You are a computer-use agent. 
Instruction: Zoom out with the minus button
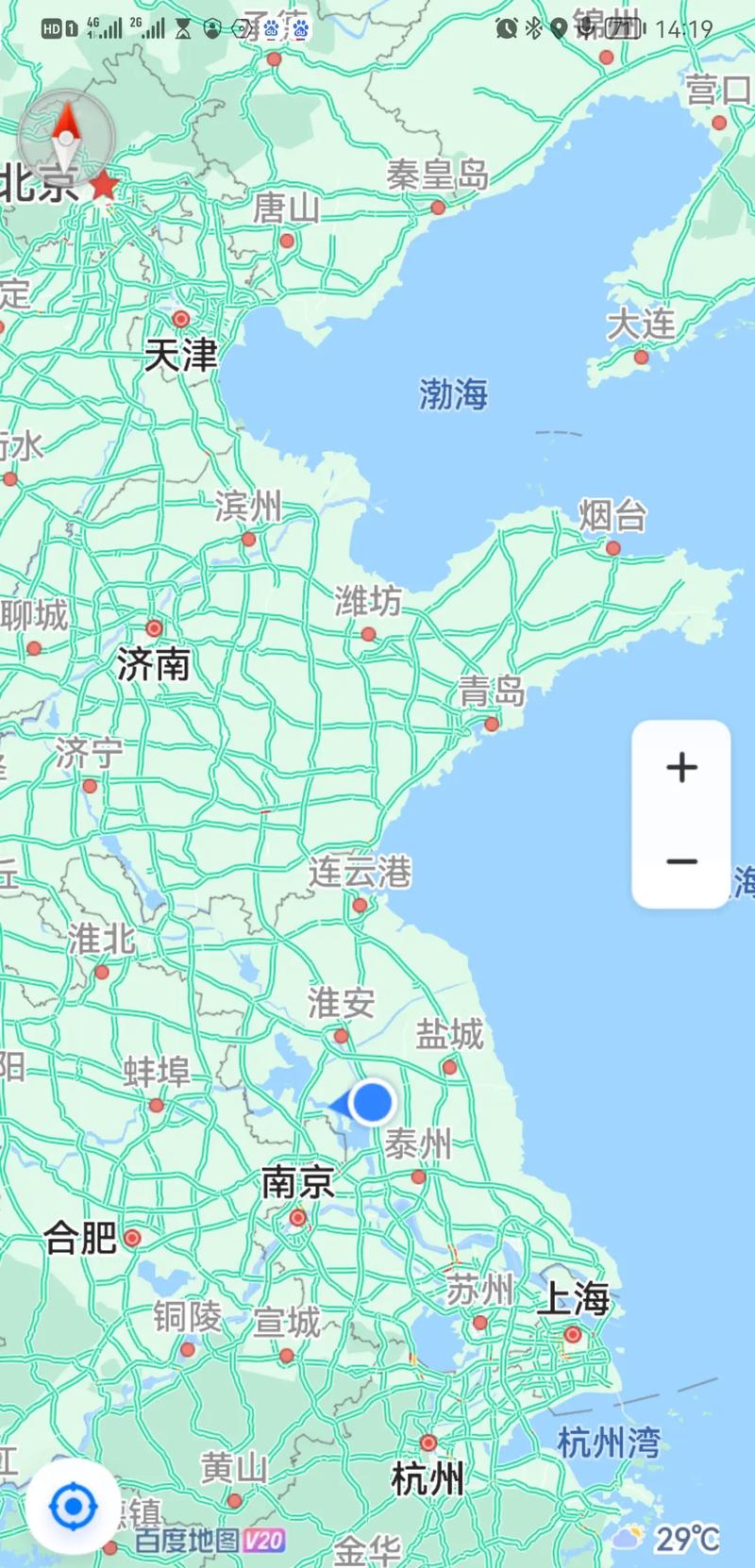(x=681, y=861)
